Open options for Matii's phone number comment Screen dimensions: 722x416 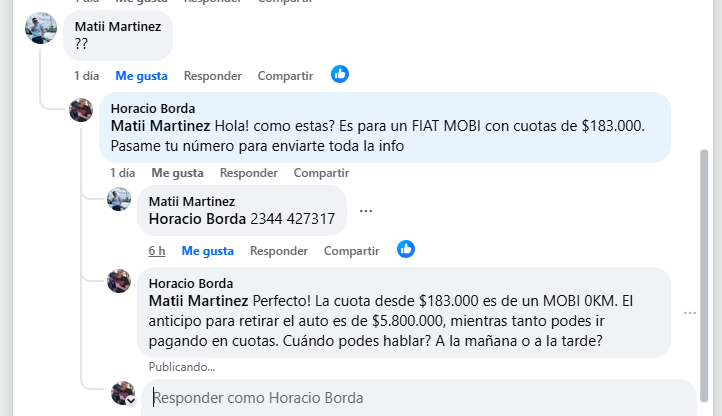click(x=366, y=211)
